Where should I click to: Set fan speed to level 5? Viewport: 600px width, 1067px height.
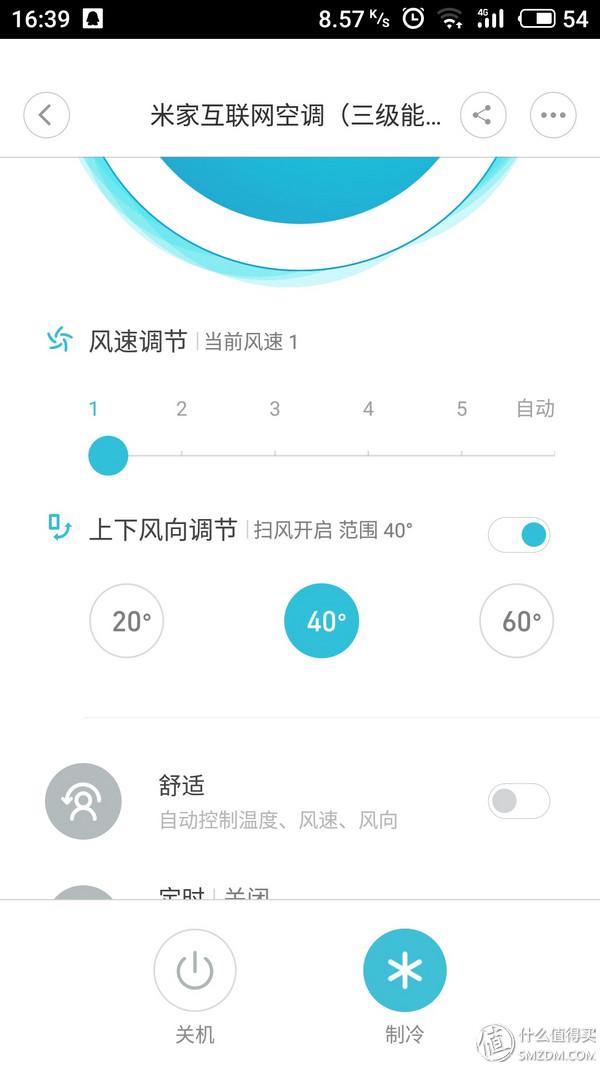[x=461, y=455]
